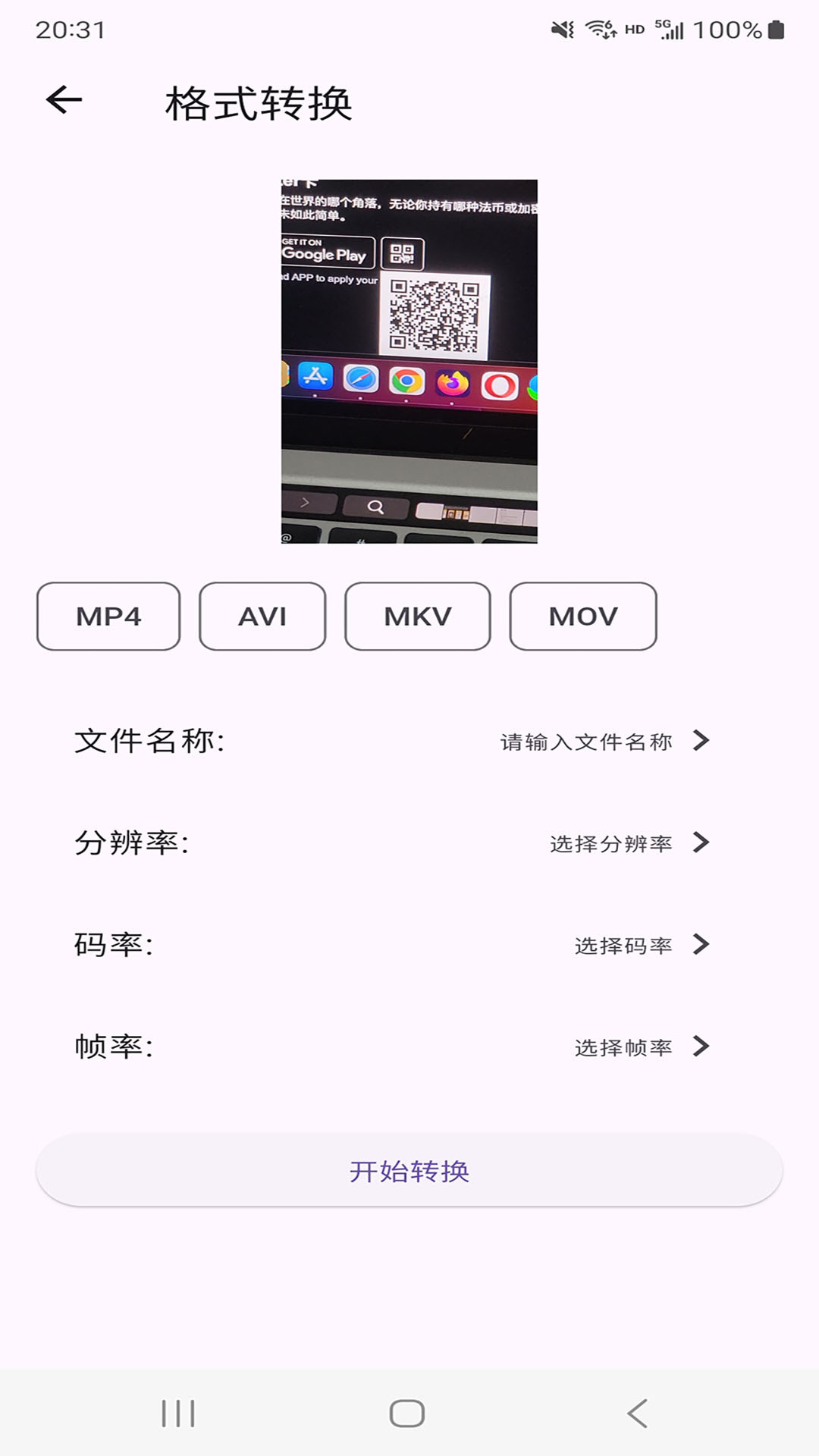819x1456 pixels.
Task: Select the MP4 format button
Action: (x=108, y=617)
